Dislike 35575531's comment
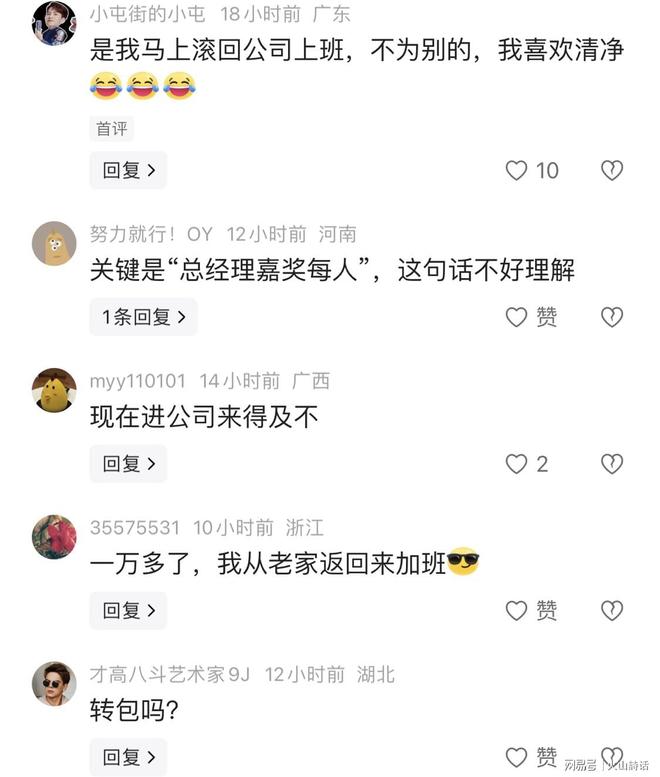 click(611, 610)
